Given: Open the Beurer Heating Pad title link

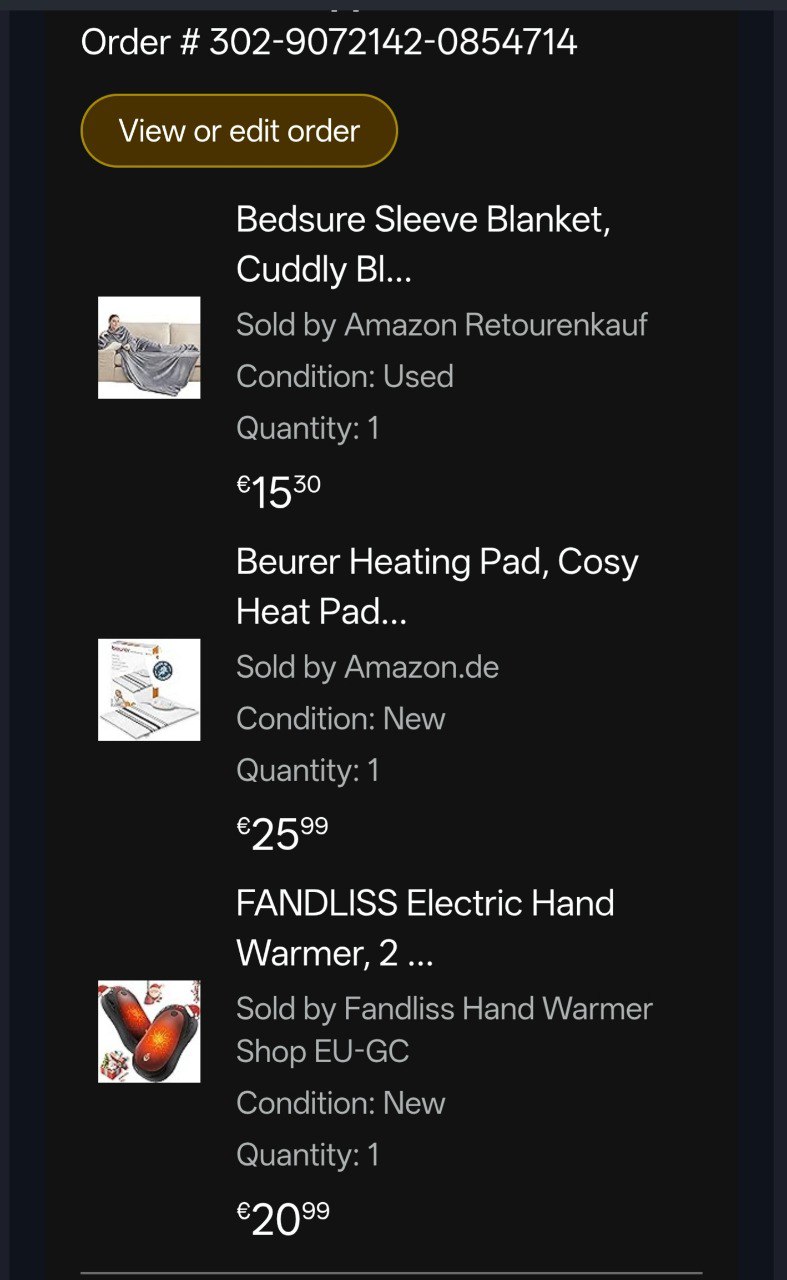Looking at the screenshot, I should pyautogui.click(x=436, y=586).
